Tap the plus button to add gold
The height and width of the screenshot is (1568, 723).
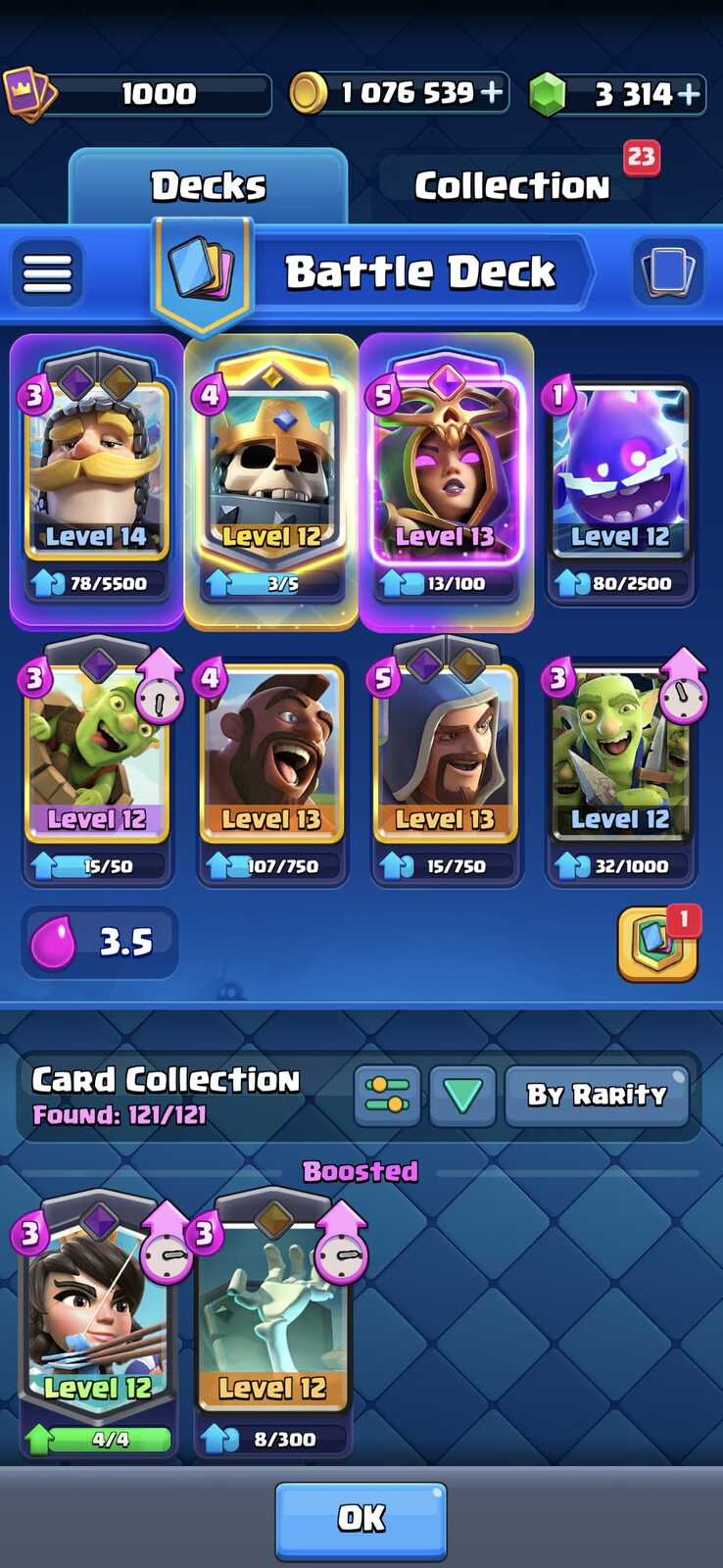pyautogui.click(x=492, y=93)
